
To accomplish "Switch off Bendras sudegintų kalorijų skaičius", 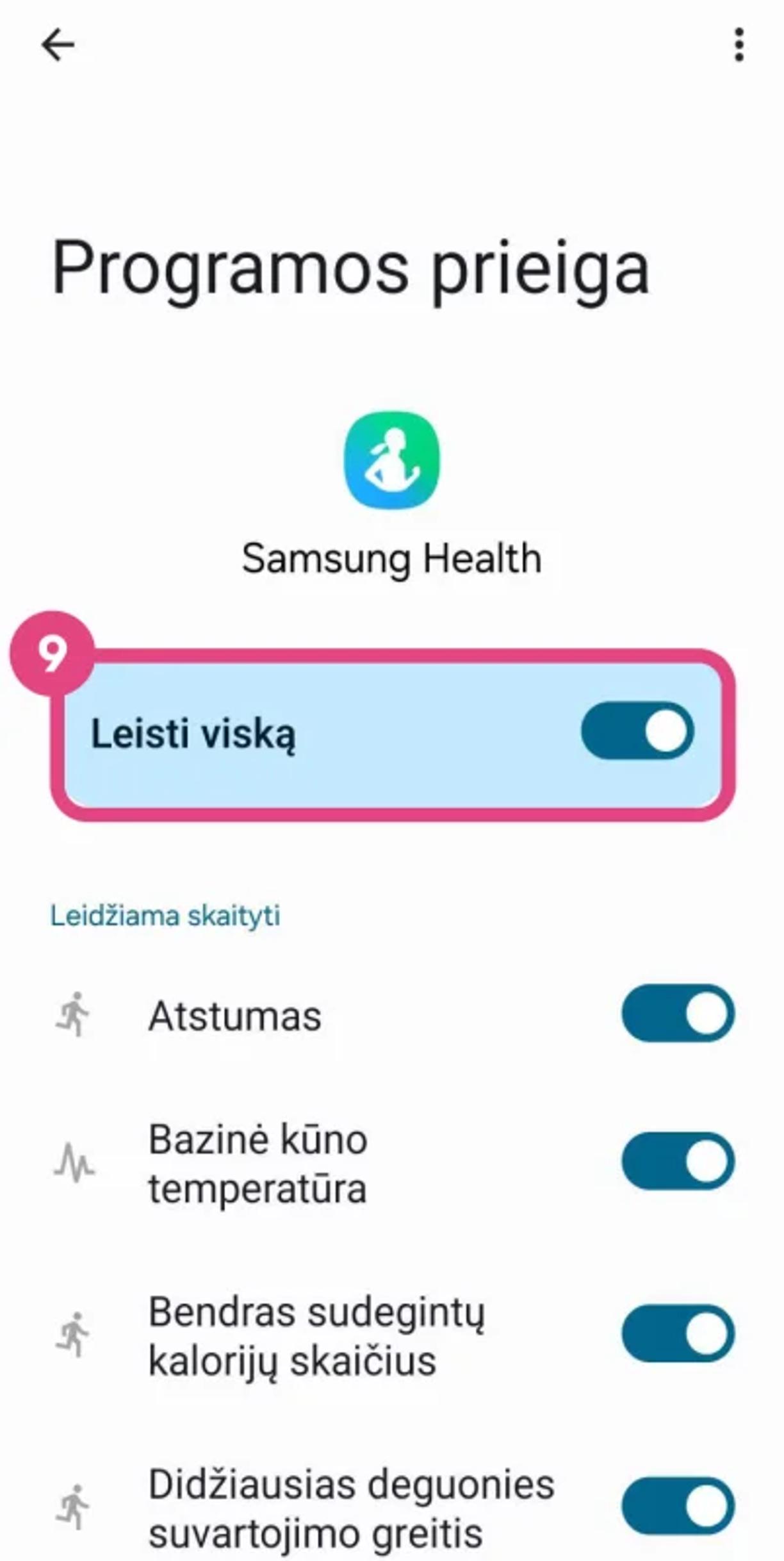I will [x=677, y=1334].
